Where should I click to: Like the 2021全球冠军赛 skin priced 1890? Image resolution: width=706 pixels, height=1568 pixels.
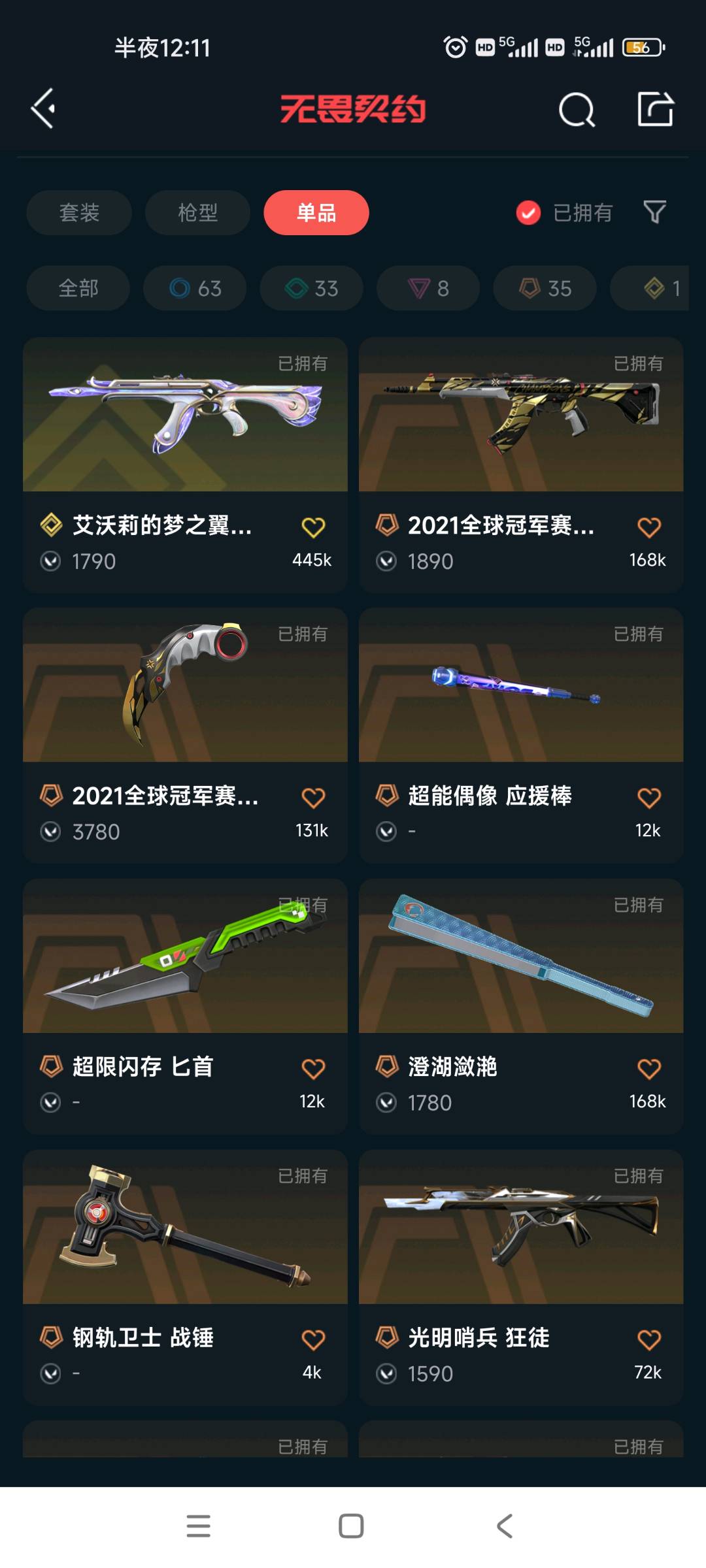coord(648,527)
